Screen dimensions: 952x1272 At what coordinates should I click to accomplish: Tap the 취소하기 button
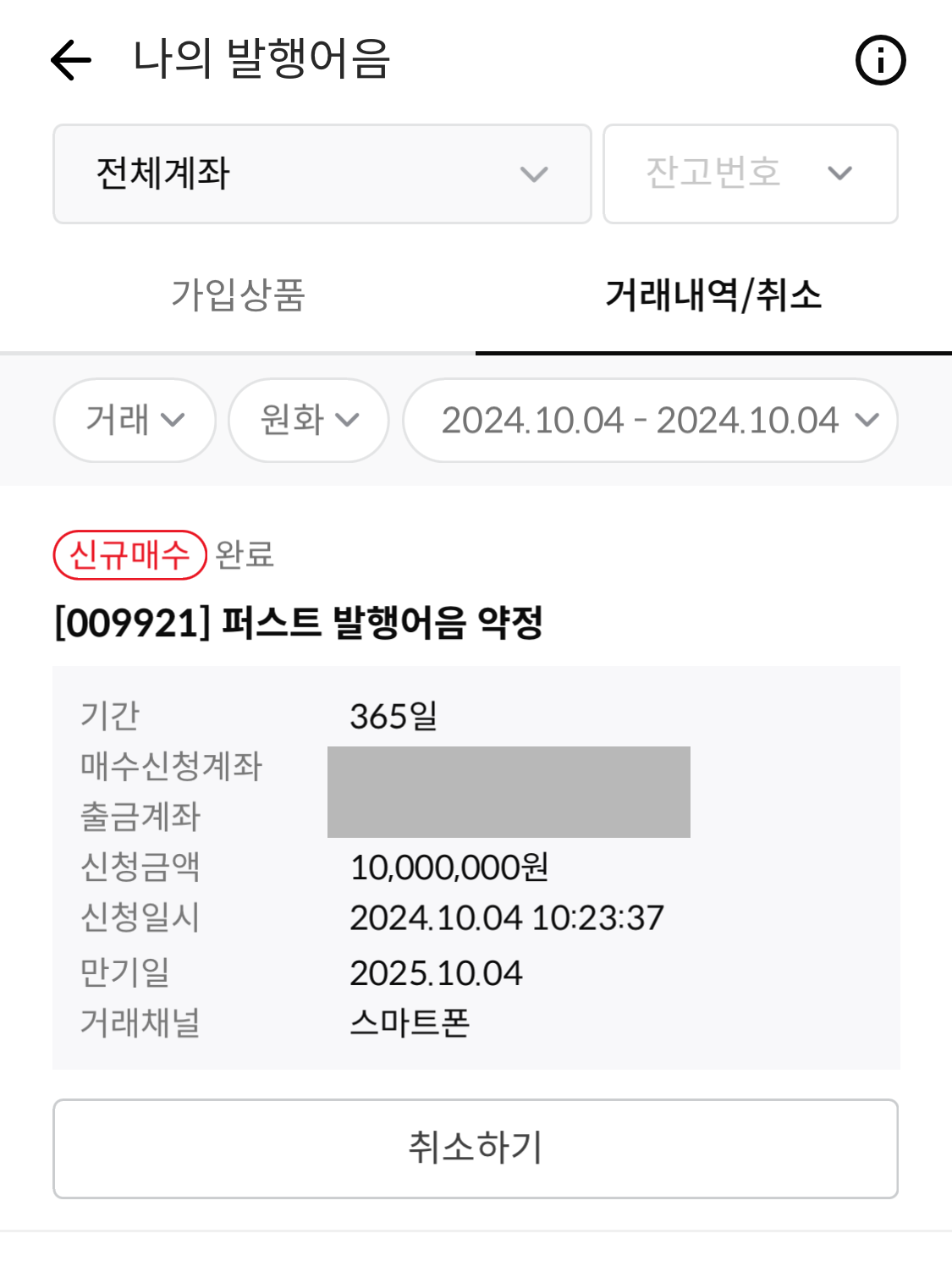click(476, 1148)
